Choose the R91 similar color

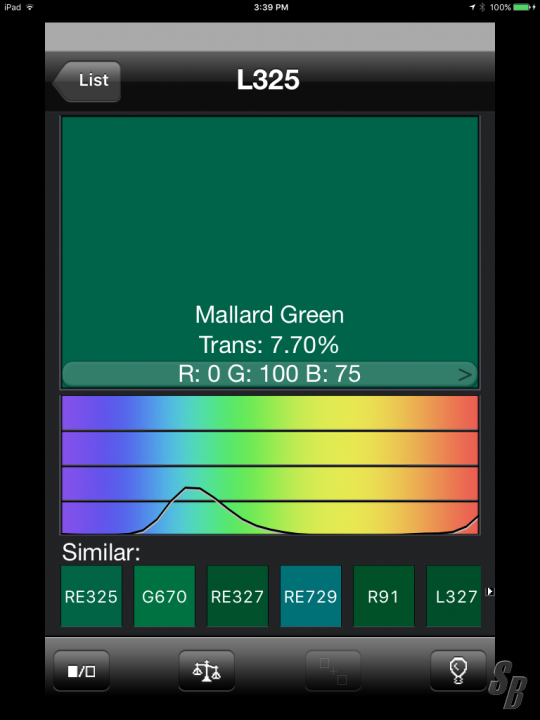click(x=384, y=596)
